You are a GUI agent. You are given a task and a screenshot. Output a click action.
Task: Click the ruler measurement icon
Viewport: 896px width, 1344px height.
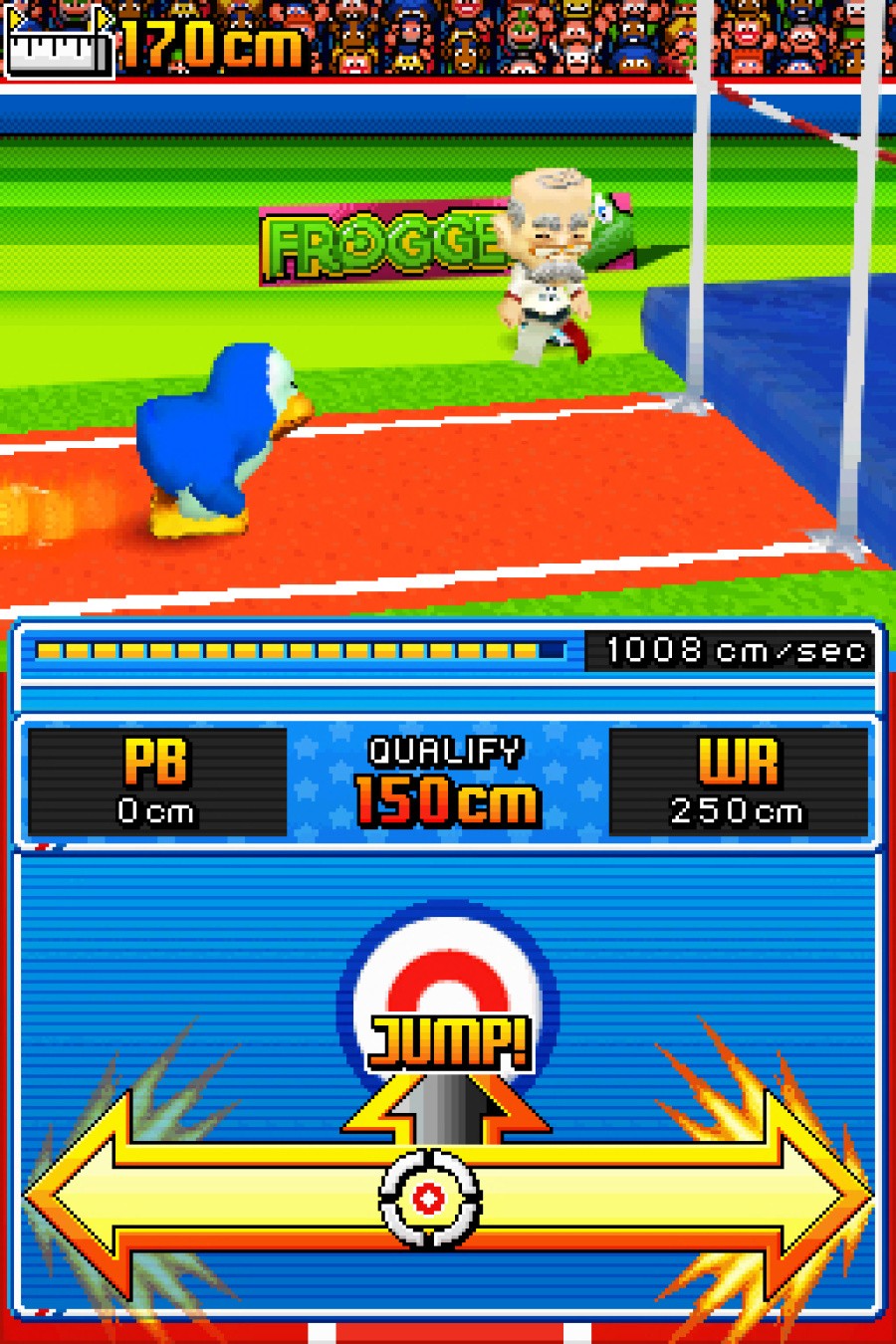coord(60,40)
